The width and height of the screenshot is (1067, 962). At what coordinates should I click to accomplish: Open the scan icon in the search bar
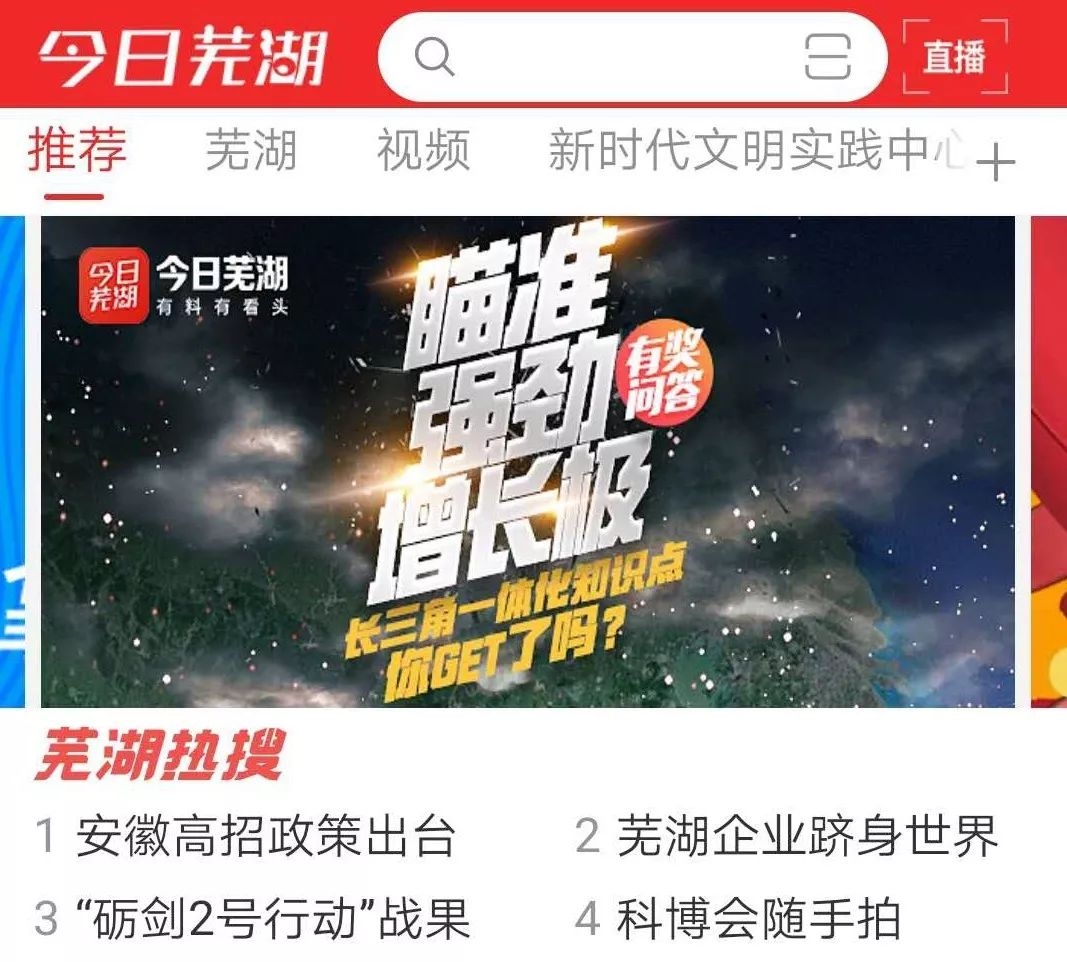[x=828, y=57]
